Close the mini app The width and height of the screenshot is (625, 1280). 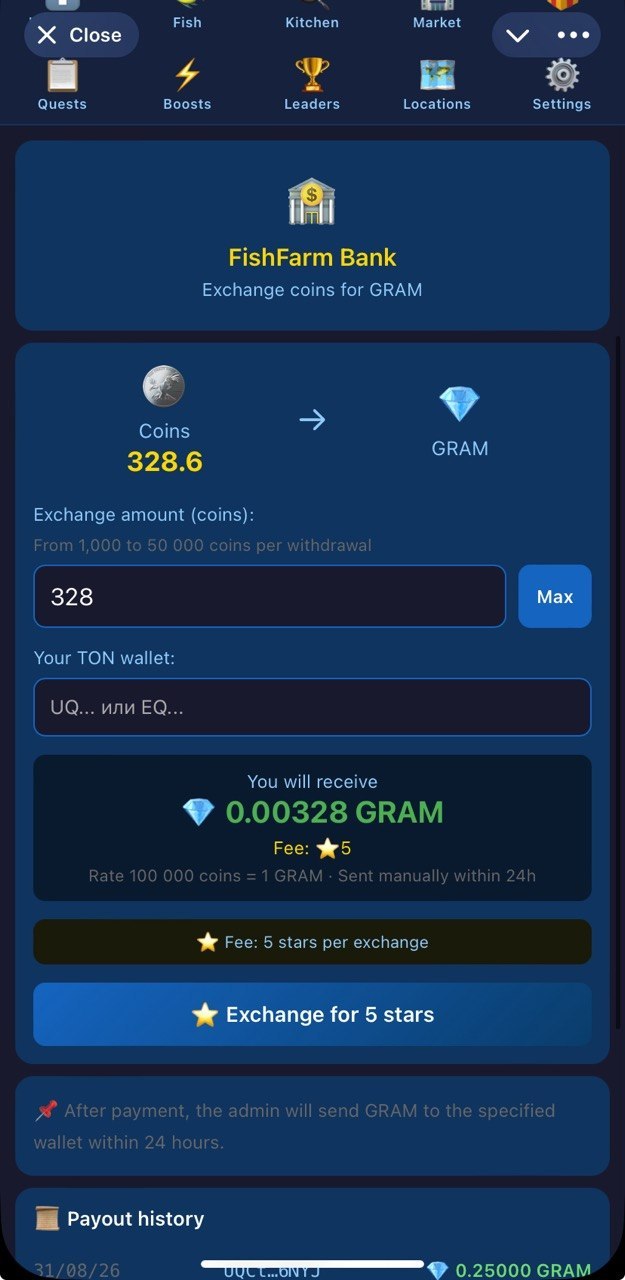coord(80,35)
